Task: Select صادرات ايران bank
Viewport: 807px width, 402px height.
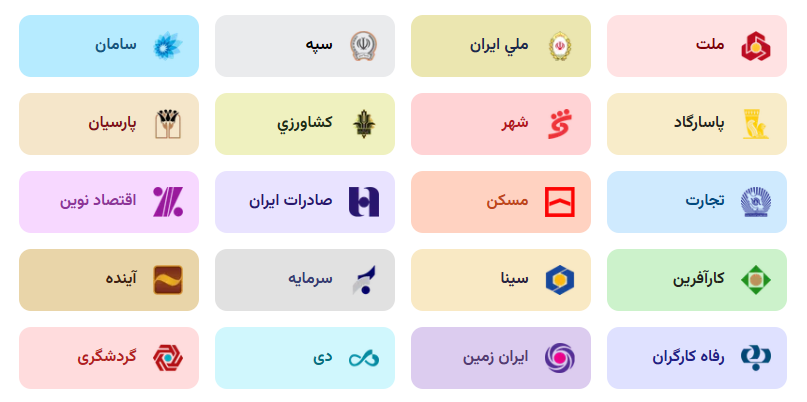Action: click(304, 202)
